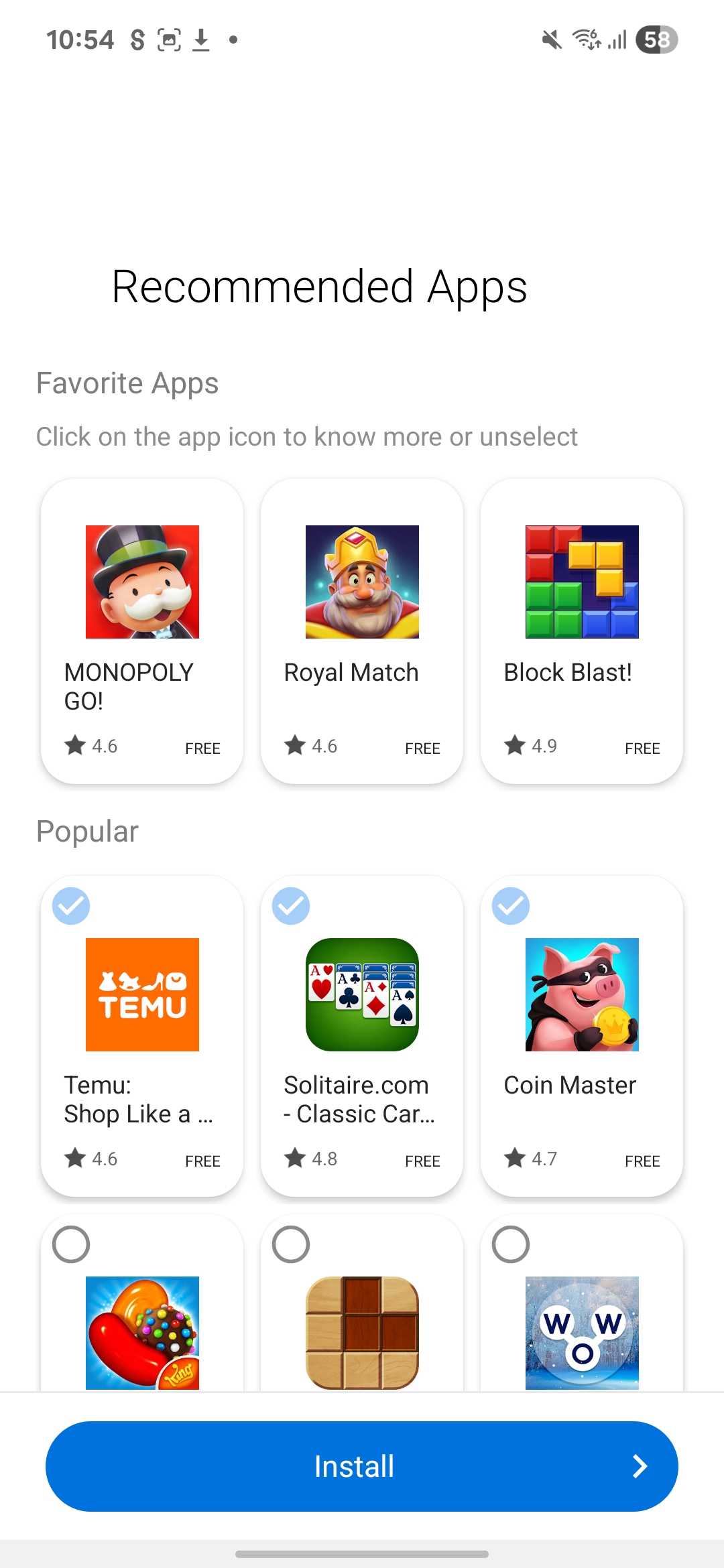The height and width of the screenshot is (1568, 724).
Task: Tap the Install button
Action: point(362,1466)
